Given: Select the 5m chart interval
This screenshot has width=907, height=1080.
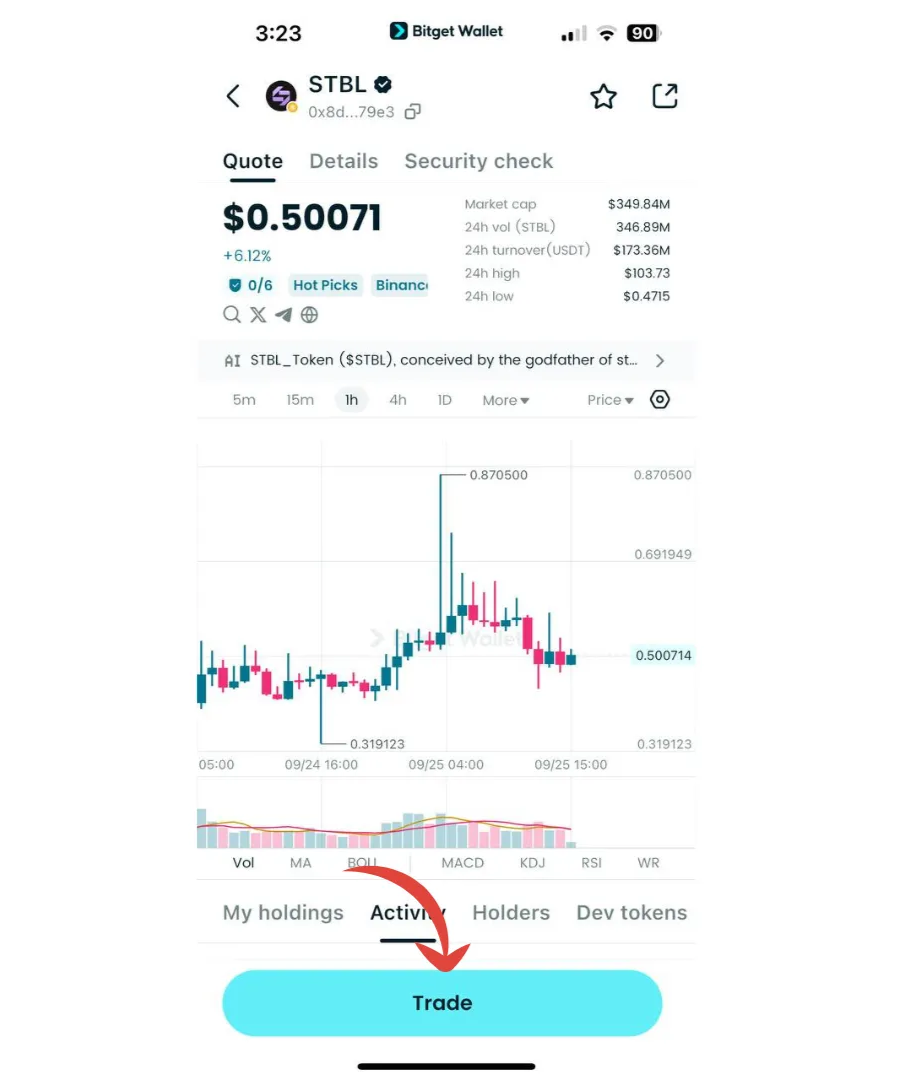Looking at the screenshot, I should (x=244, y=400).
